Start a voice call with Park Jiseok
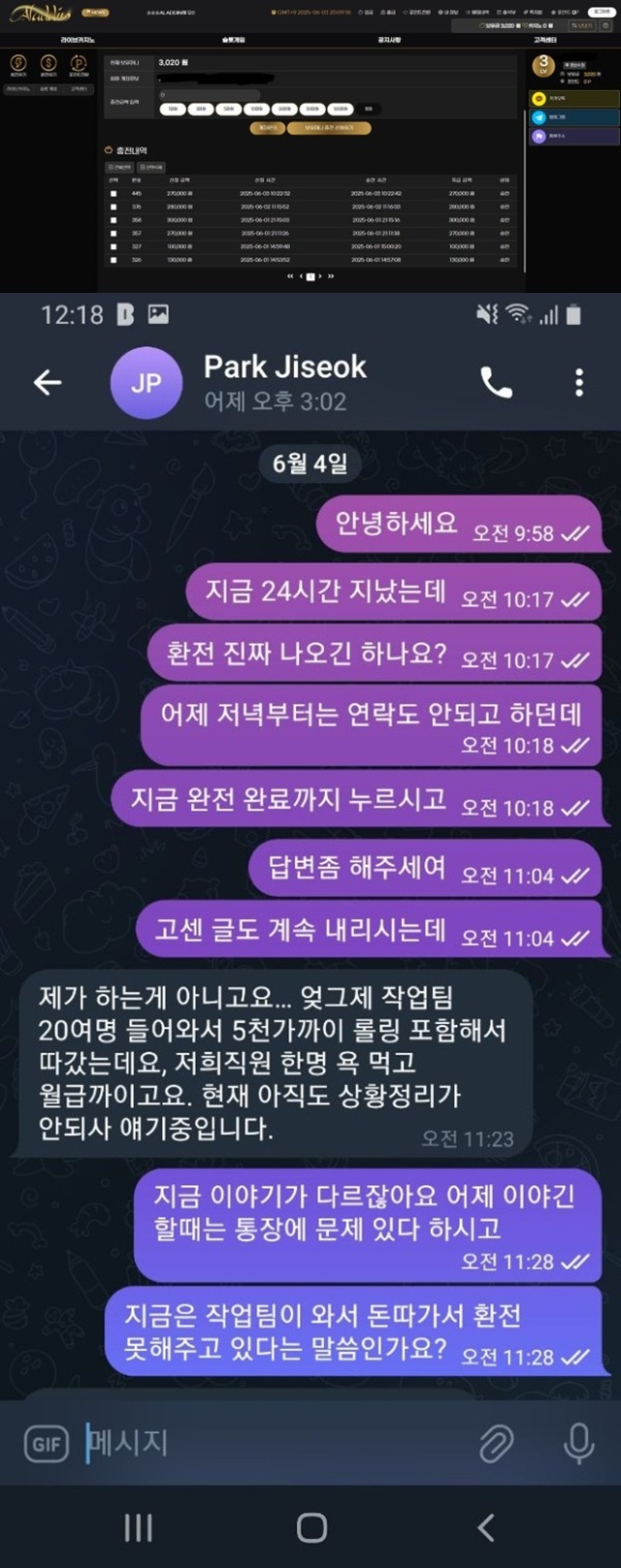 tap(496, 382)
